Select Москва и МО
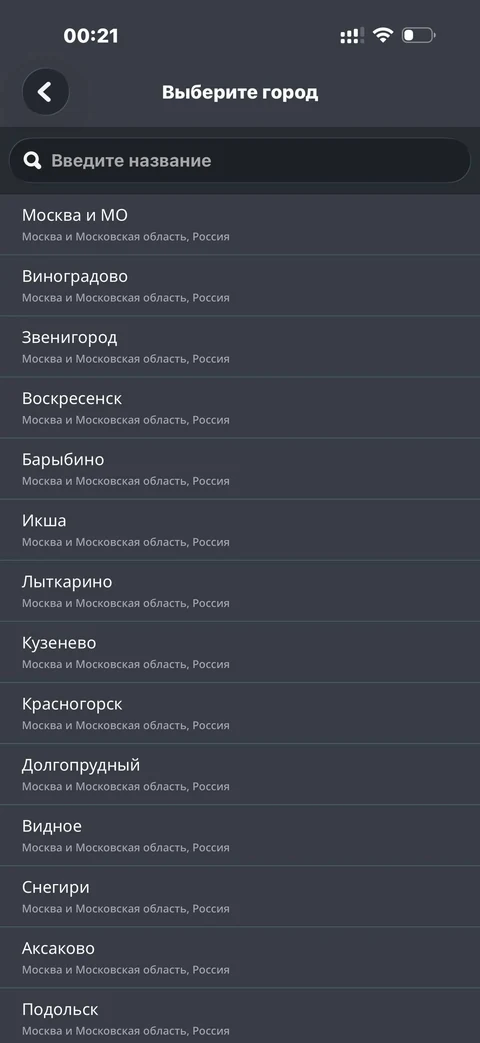 [240, 225]
